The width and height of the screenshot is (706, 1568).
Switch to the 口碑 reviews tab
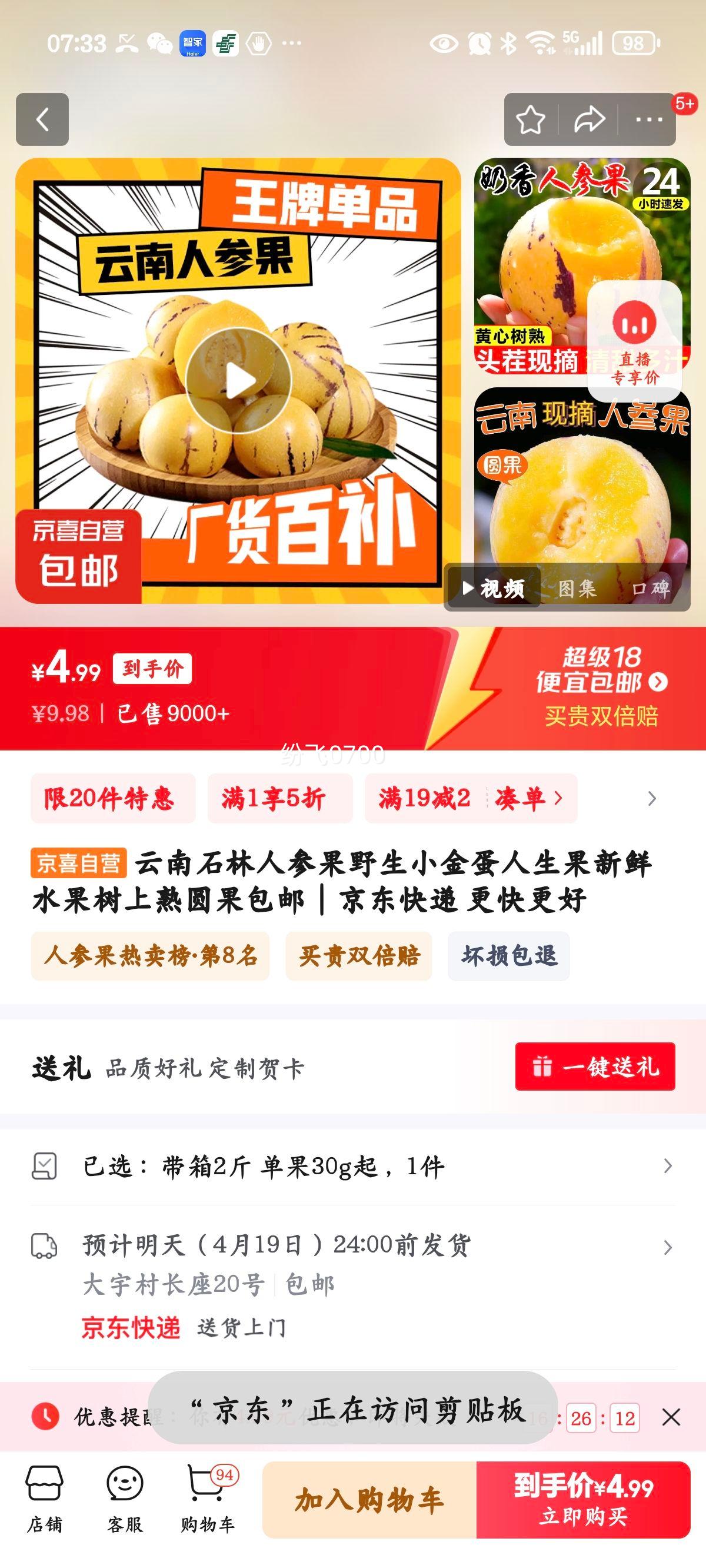tap(652, 589)
